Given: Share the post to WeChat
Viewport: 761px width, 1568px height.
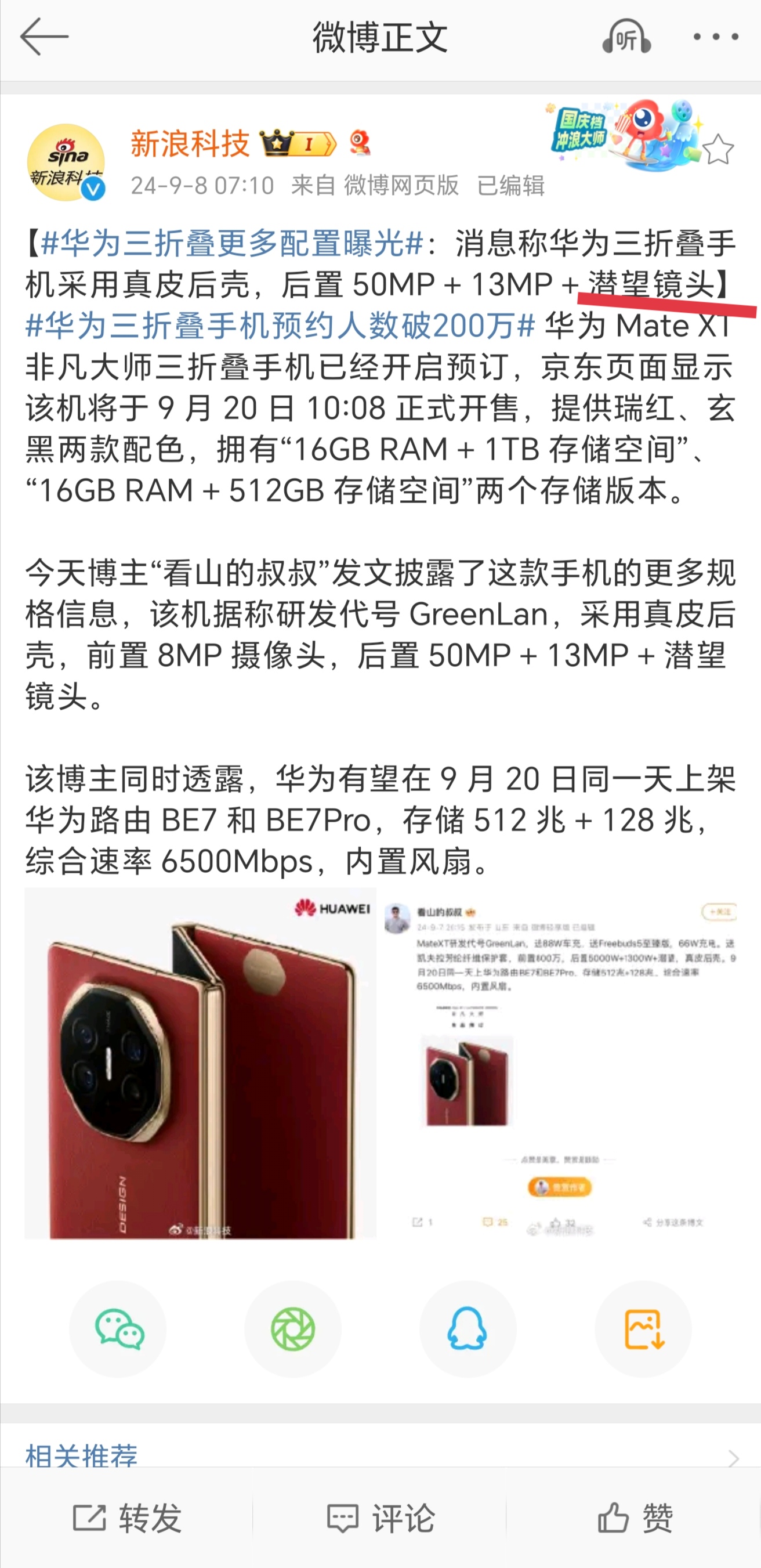Looking at the screenshot, I should pyautogui.click(x=118, y=1329).
